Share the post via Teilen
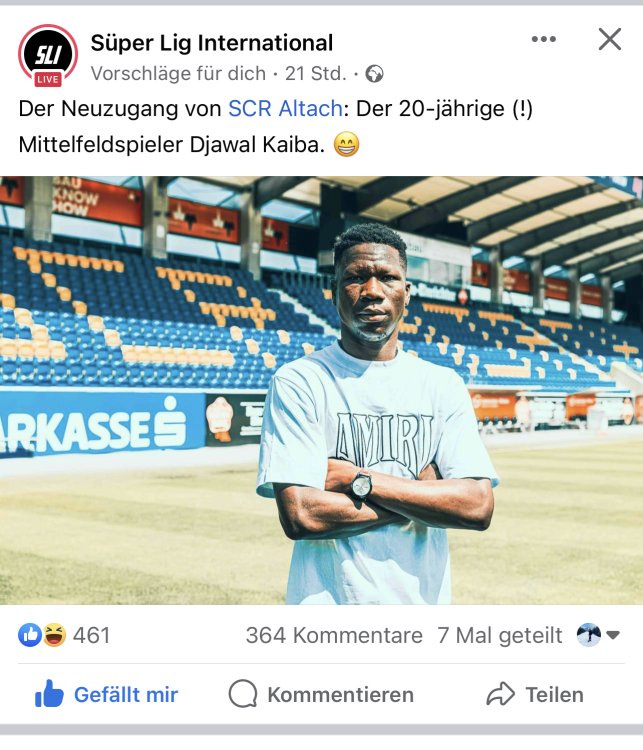The image size is (643, 750). pyautogui.click(x=535, y=694)
